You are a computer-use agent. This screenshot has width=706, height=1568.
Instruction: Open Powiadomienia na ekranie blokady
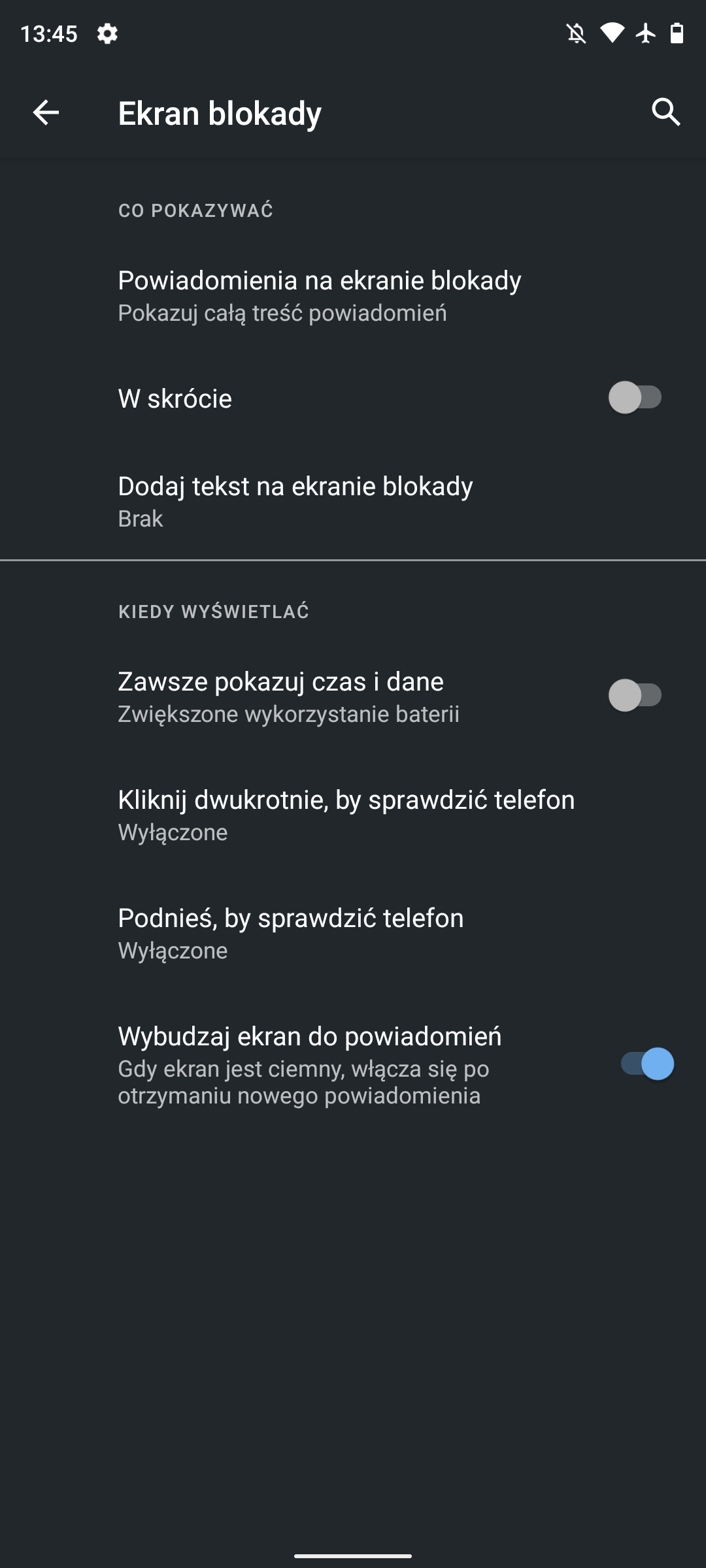[353, 296]
